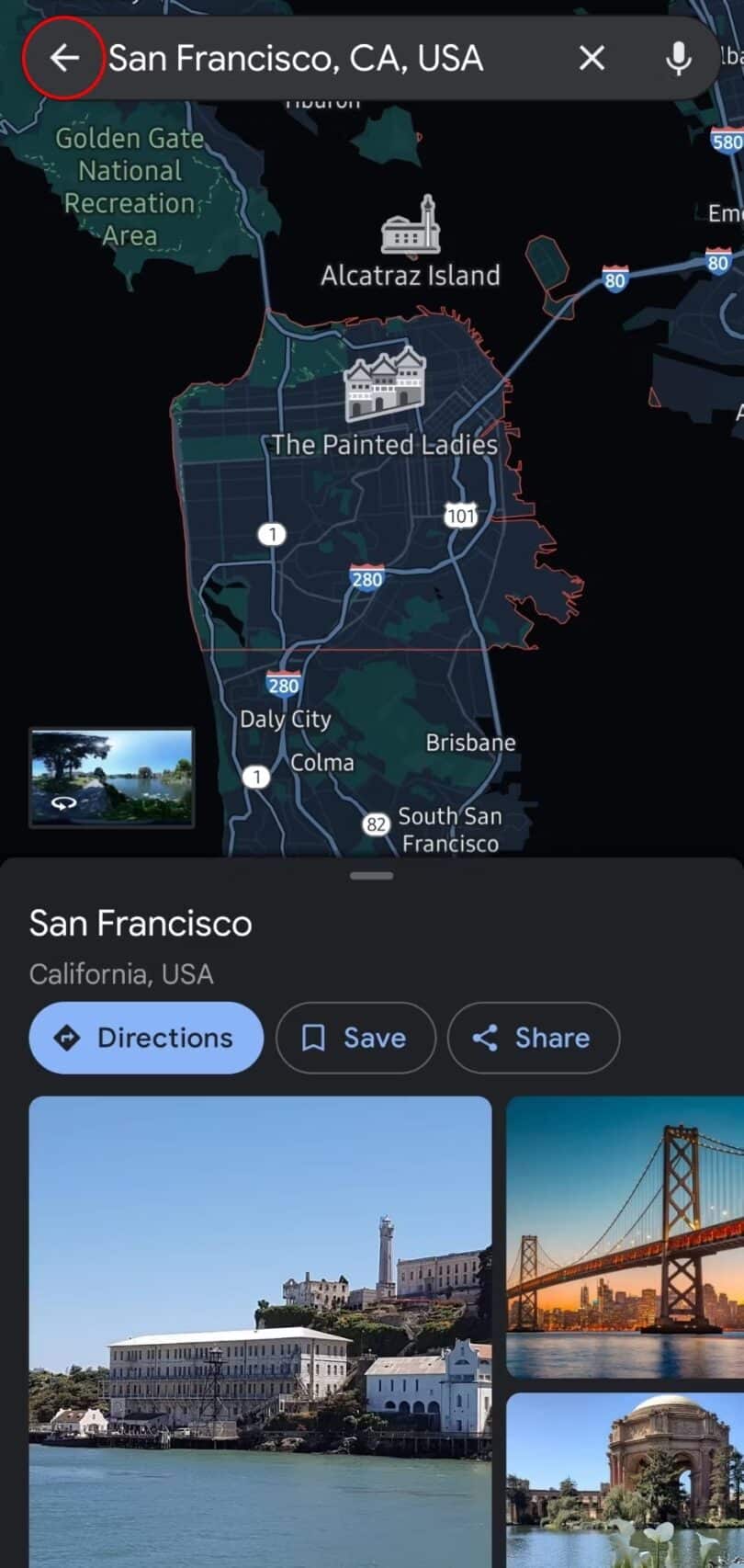The width and height of the screenshot is (744, 1568).
Task: Tap the Golden Gate National Recreation Area label
Action: [x=129, y=187]
